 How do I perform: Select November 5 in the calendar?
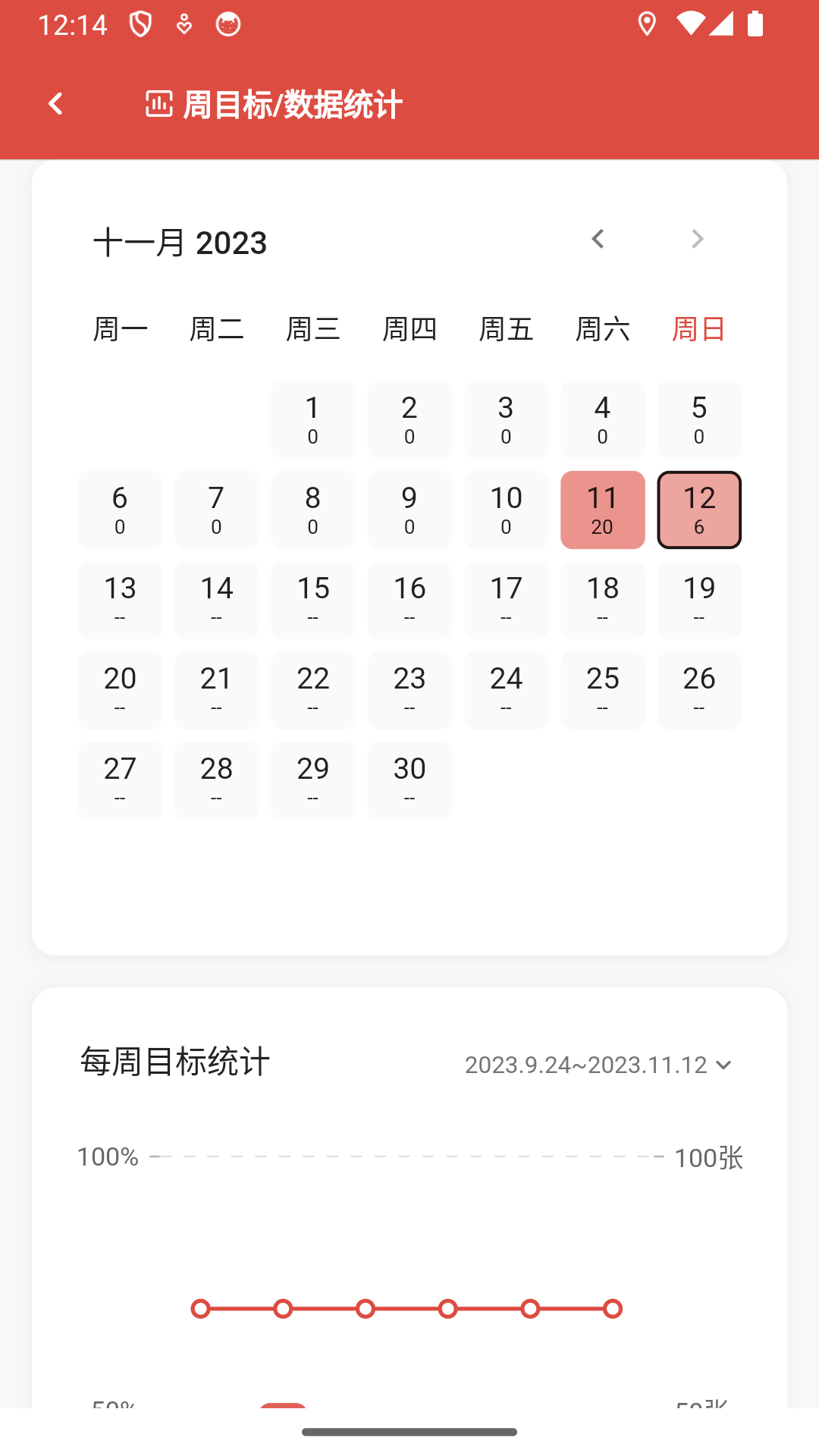698,419
